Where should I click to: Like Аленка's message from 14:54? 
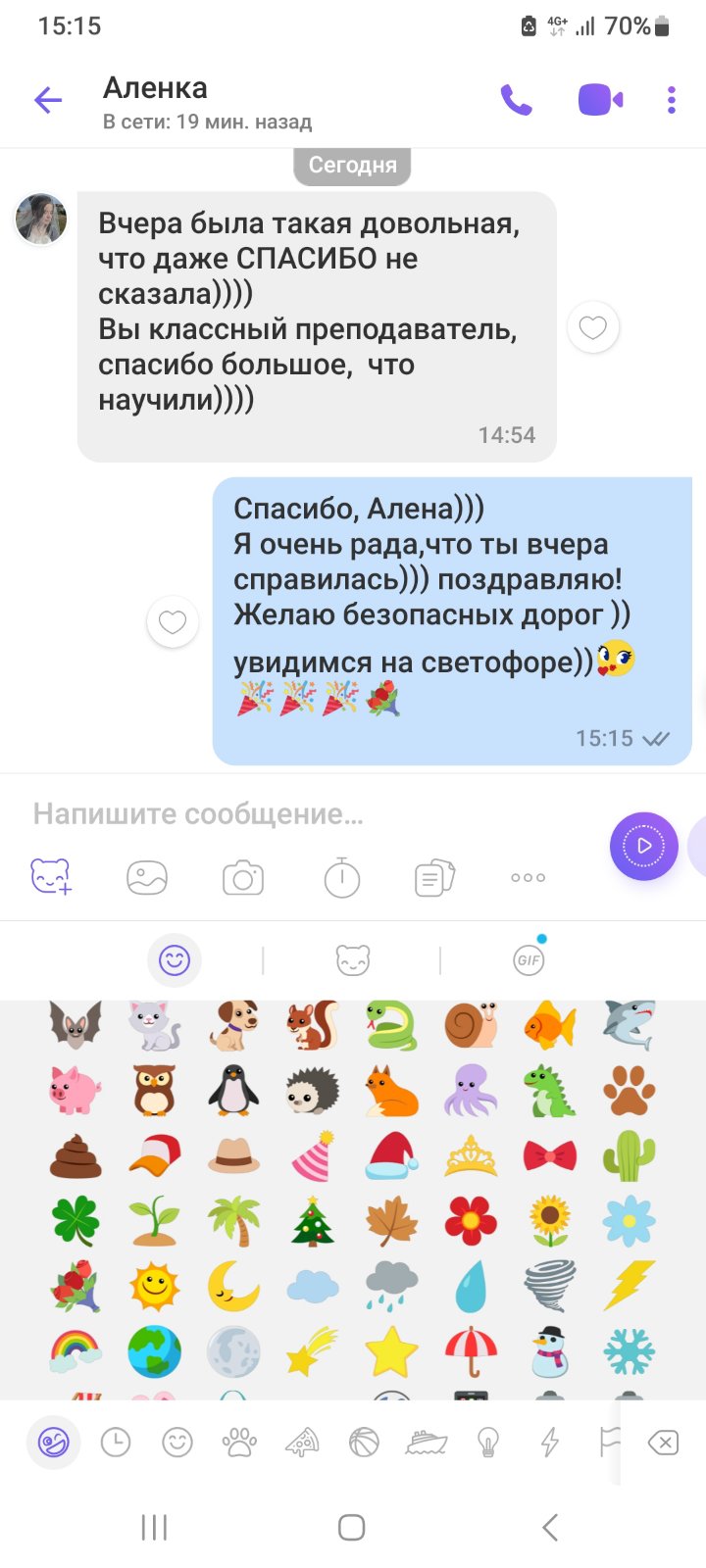click(592, 327)
